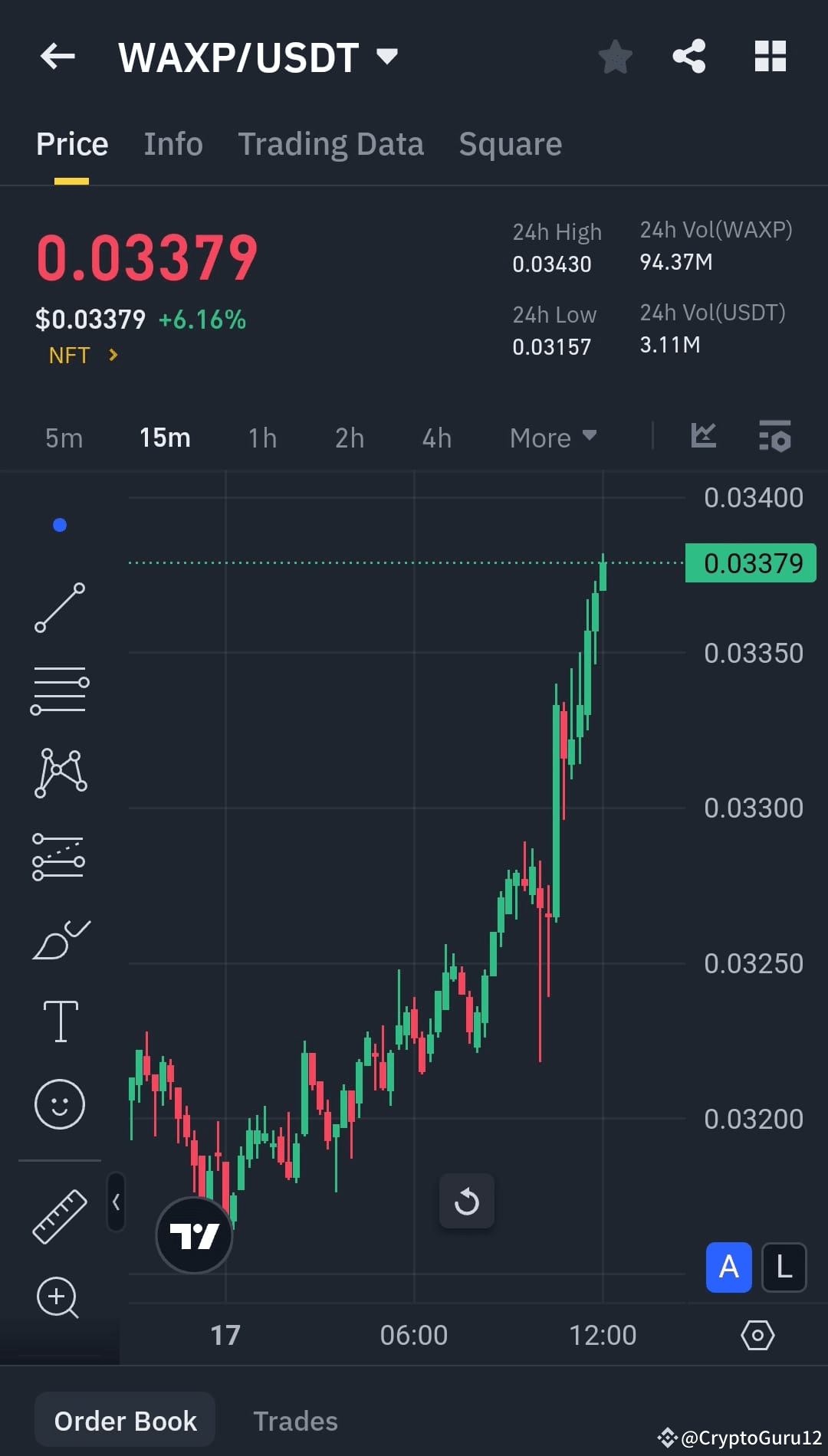Select the Fibonacci retracement tool
This screenshot has height=1456, width=828.
point(60,857)
